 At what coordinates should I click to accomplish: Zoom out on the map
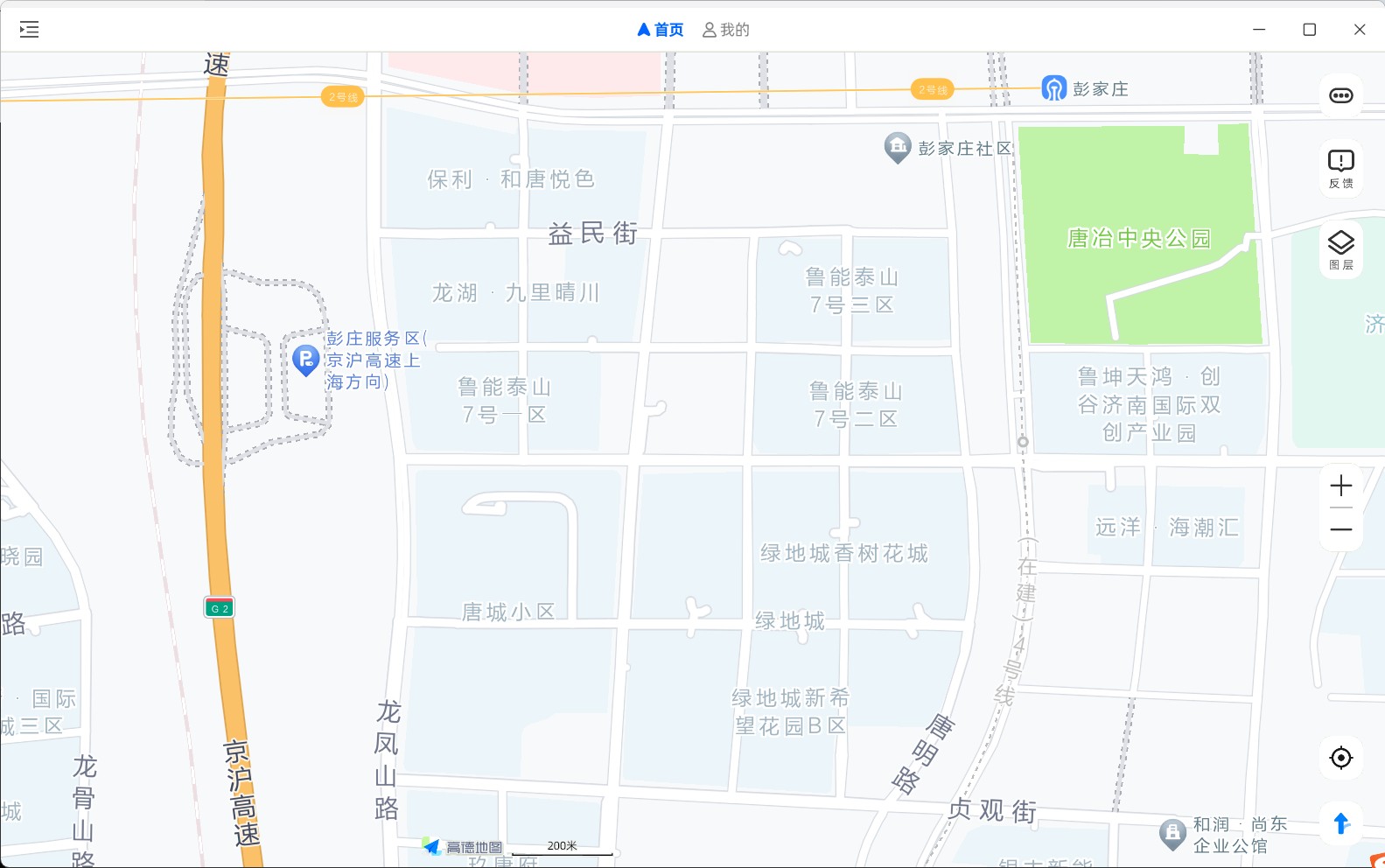(x=1340, y=529)
